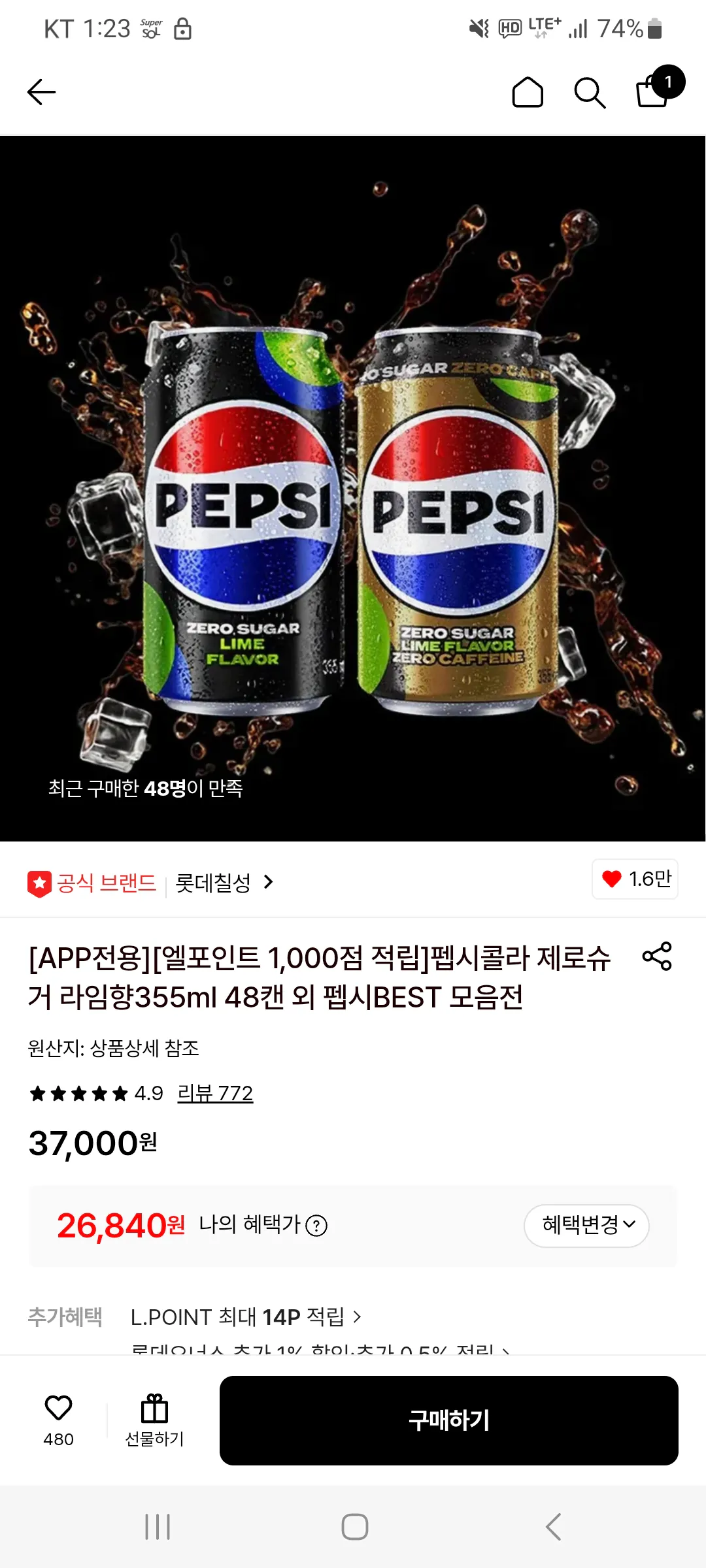This screenshot has width=706, height=1568.
Task: Tap the search magnifier icon
Action: (589, 92)
